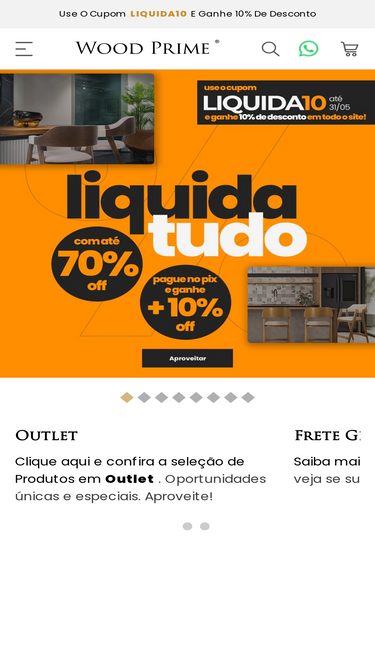Open the hamburger menu
This screenshot has height=667, width=375.
pyautogui.click(x=24, y=49)
